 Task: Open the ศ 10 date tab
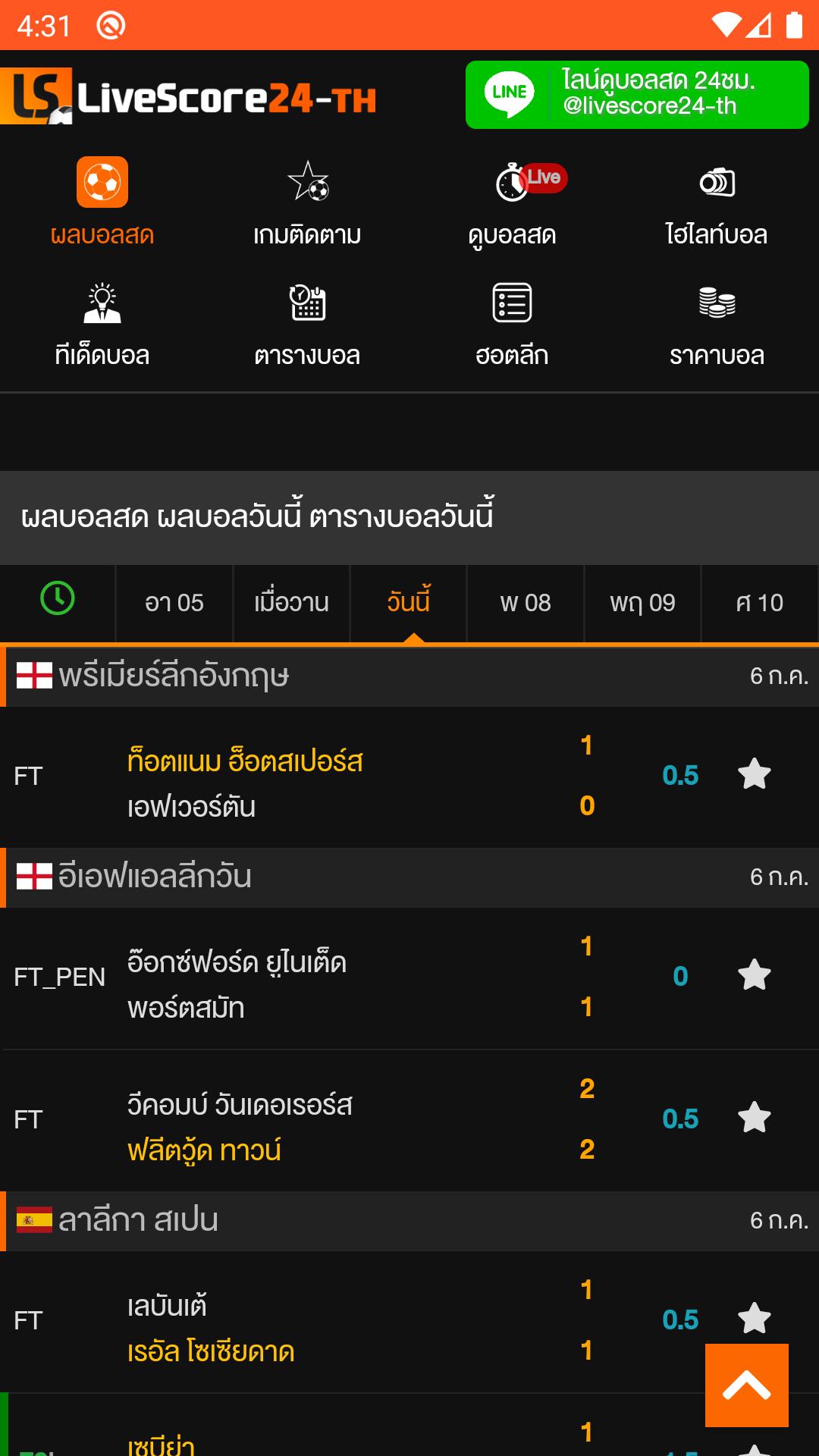tap(759, 603)
